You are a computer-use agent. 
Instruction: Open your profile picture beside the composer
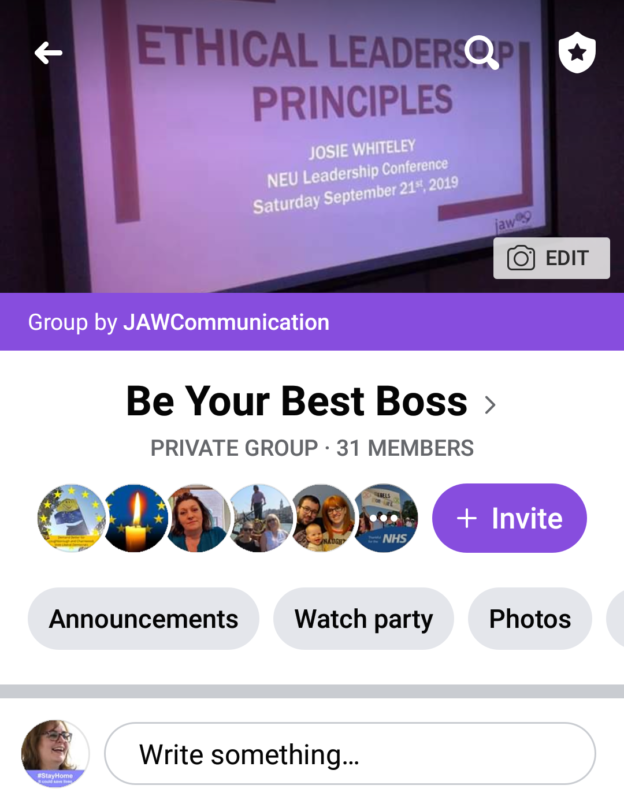tap(55, 753)
